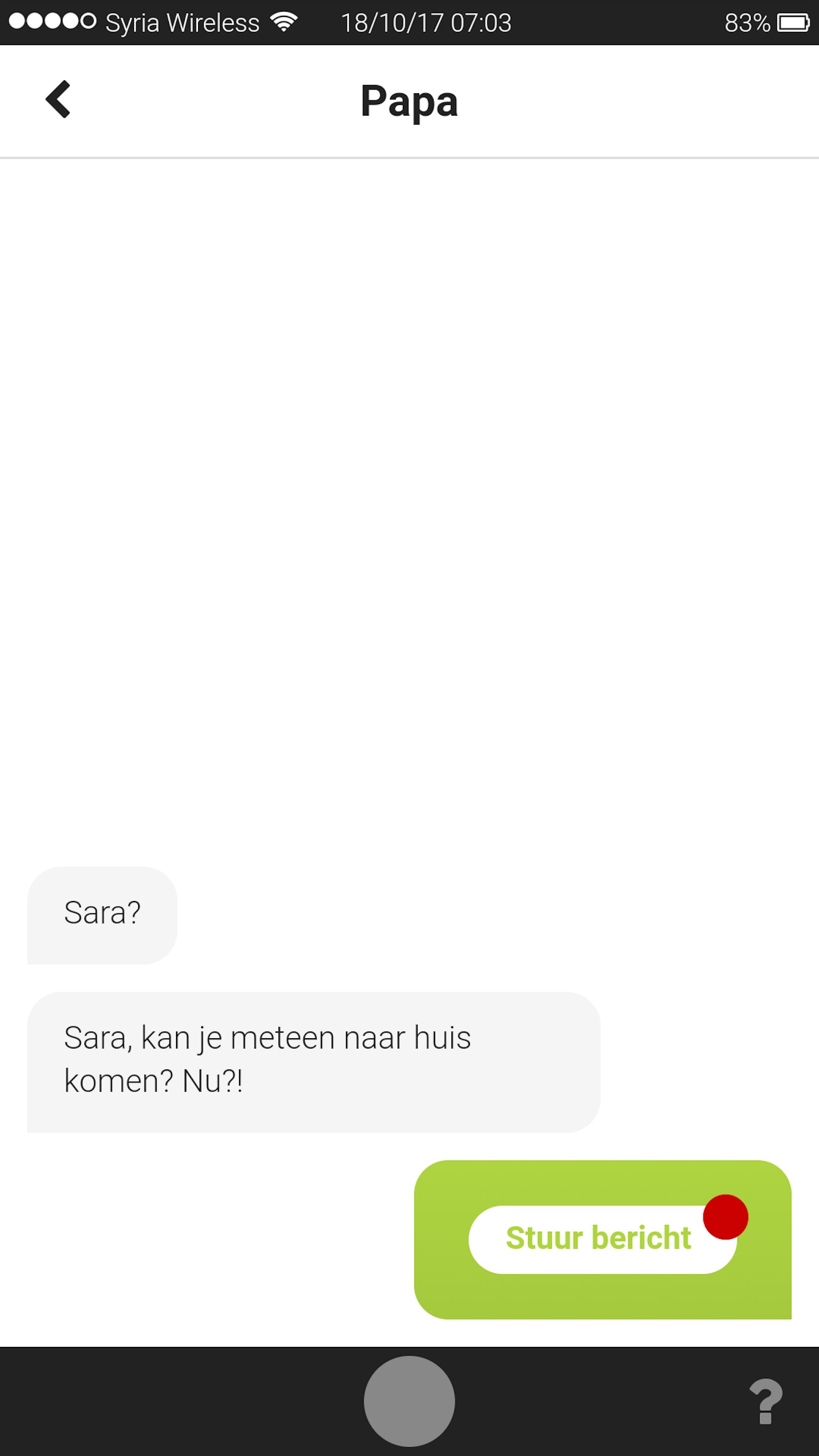
Task: Open the question mark help icon
Action: pos(766,1401)
